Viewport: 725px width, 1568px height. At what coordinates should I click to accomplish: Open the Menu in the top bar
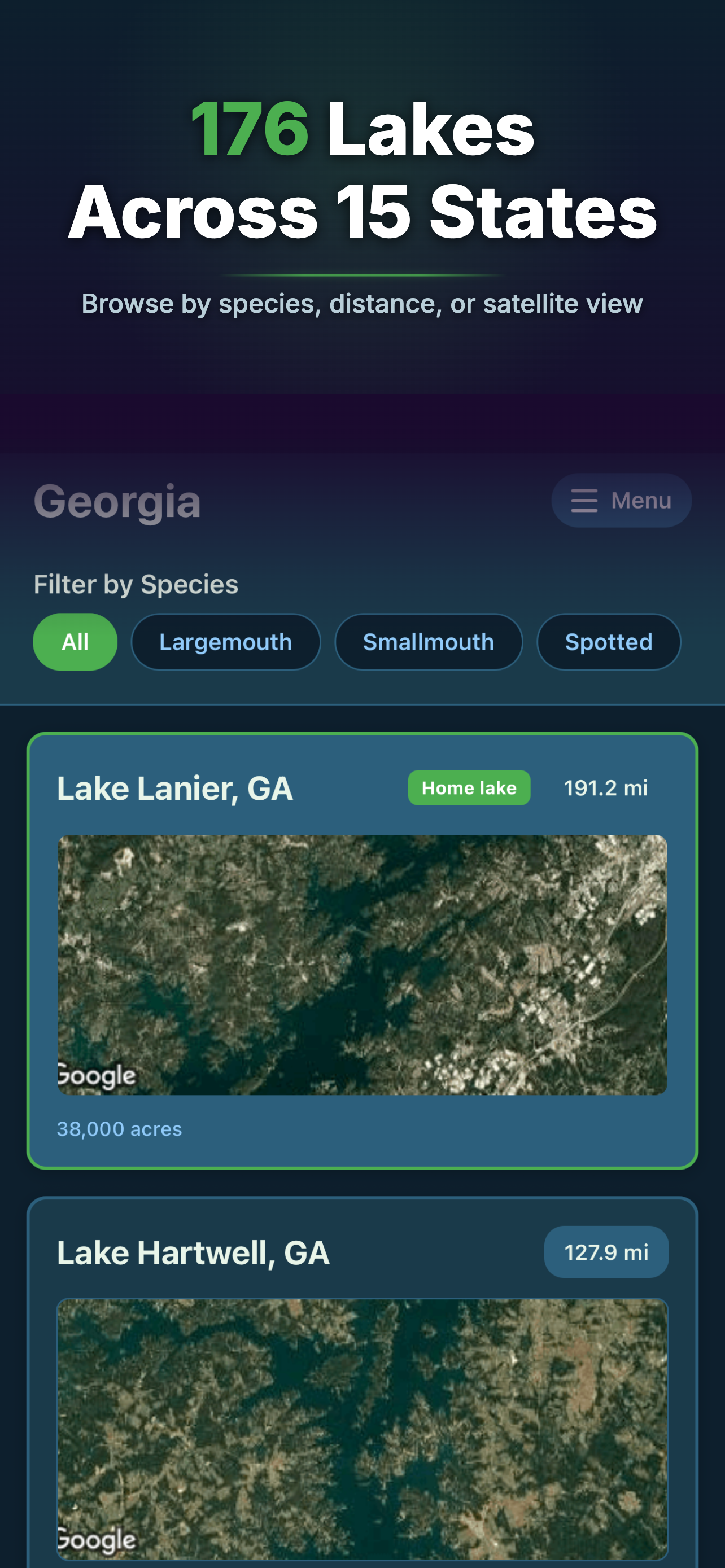[x=621, y=500]
